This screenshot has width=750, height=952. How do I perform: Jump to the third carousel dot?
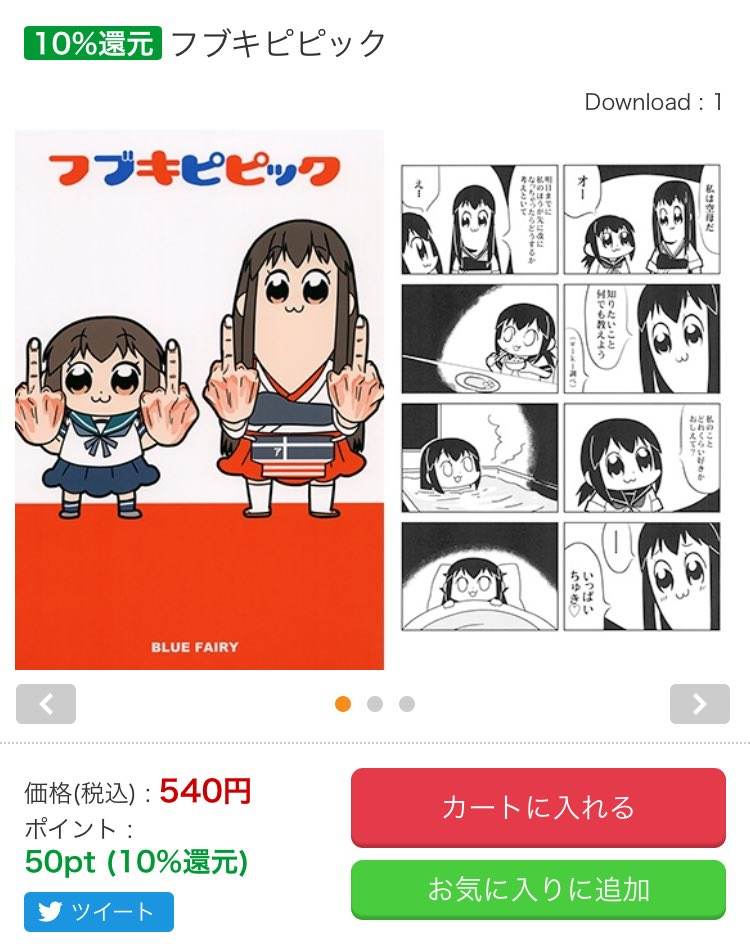(x=407, y=704)
